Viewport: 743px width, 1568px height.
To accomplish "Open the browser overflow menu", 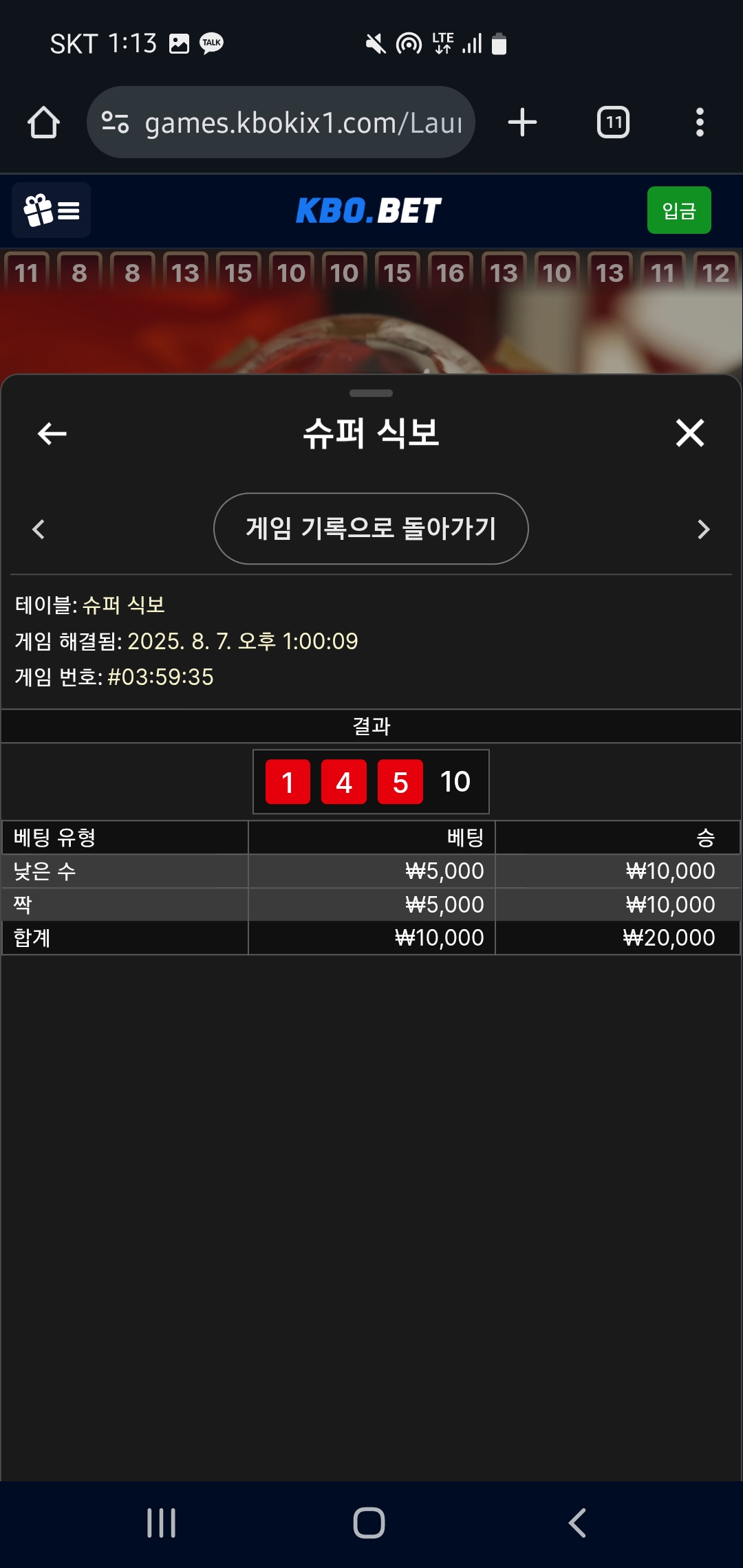I will pos(700,122).
